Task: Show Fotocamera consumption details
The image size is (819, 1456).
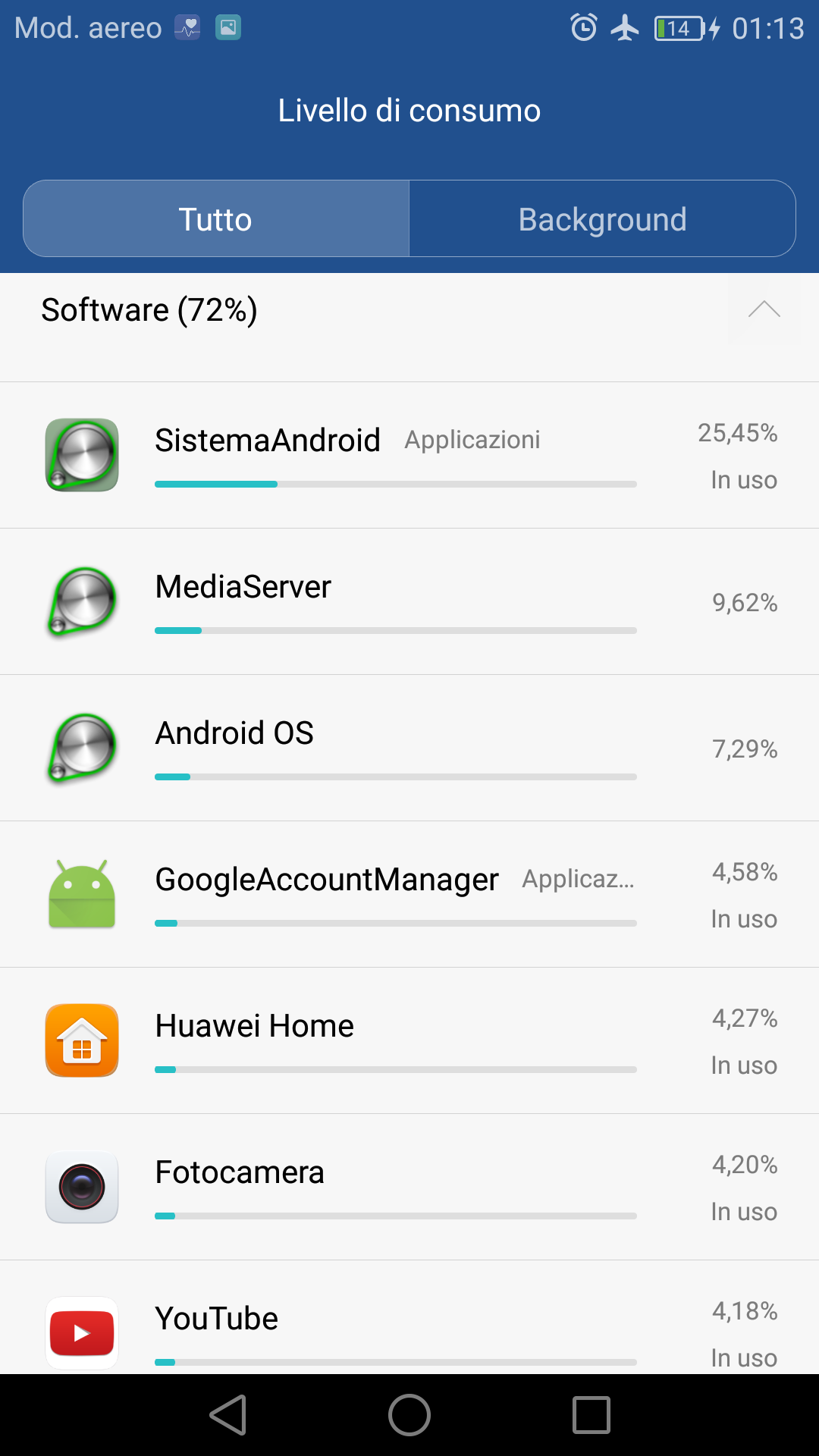Action: point(409,1187)
